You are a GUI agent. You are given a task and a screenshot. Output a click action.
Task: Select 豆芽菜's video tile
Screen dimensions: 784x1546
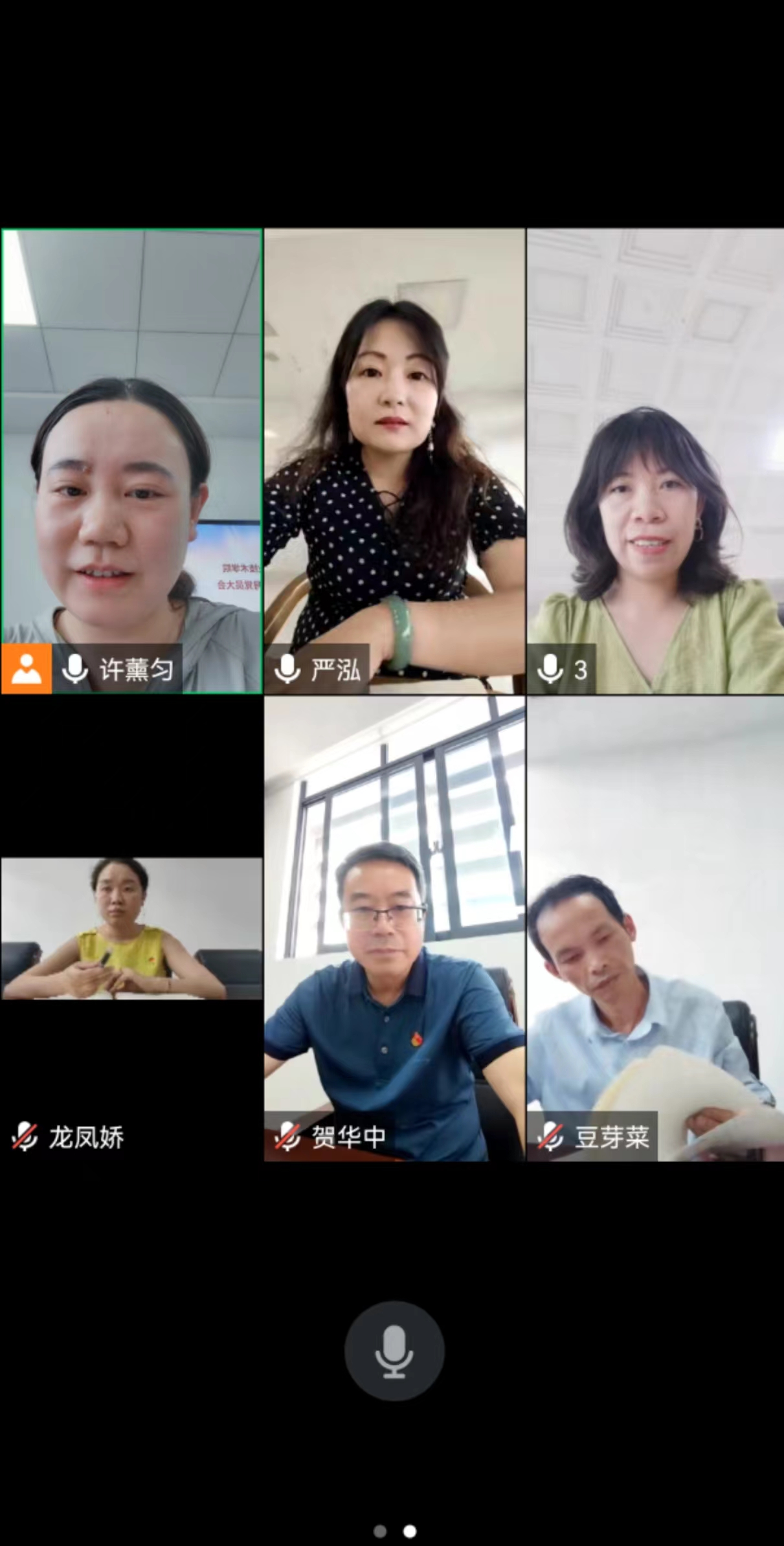(655, 928)
